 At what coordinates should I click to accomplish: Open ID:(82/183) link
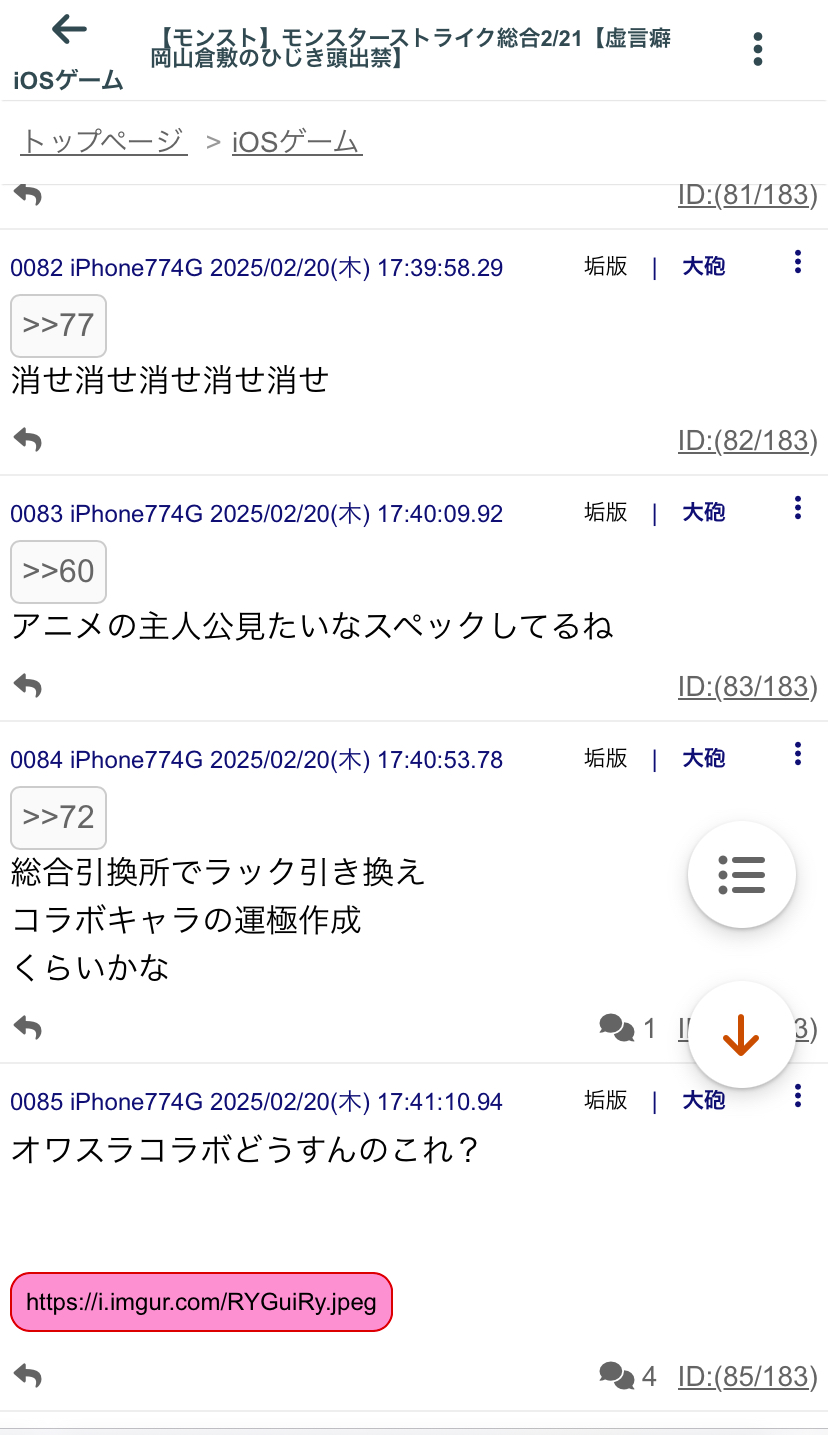pos(747,440)
